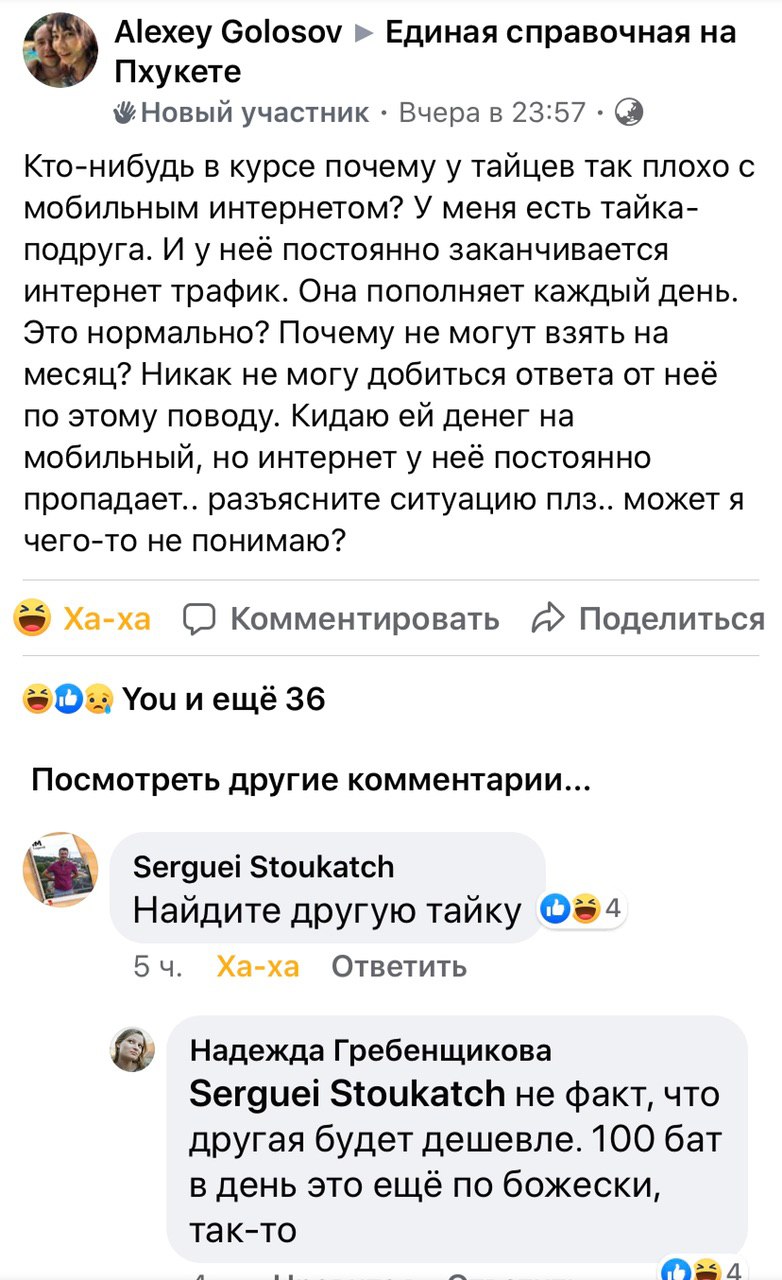Tap Ха-ха under Serguei Stoukatch's comment
The image size is (782, 1280).
coord(257,966)
